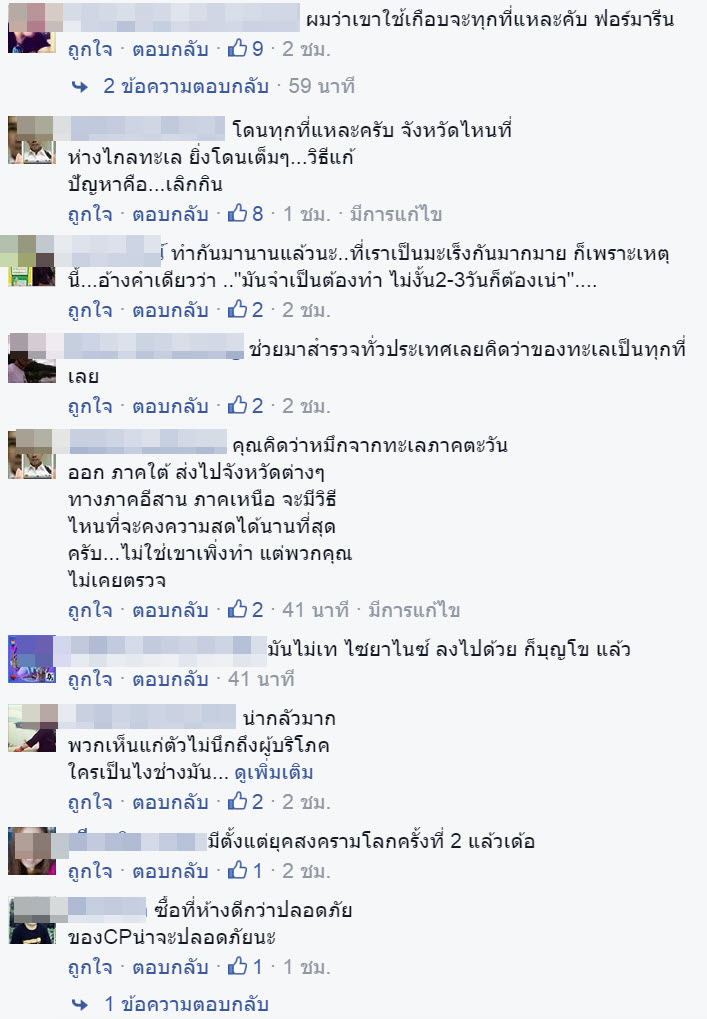The image size is (707, 1019).
Task: Open the profile picture of the ของCP commenter
Action: pyautogui.click(x=31, y=920)
